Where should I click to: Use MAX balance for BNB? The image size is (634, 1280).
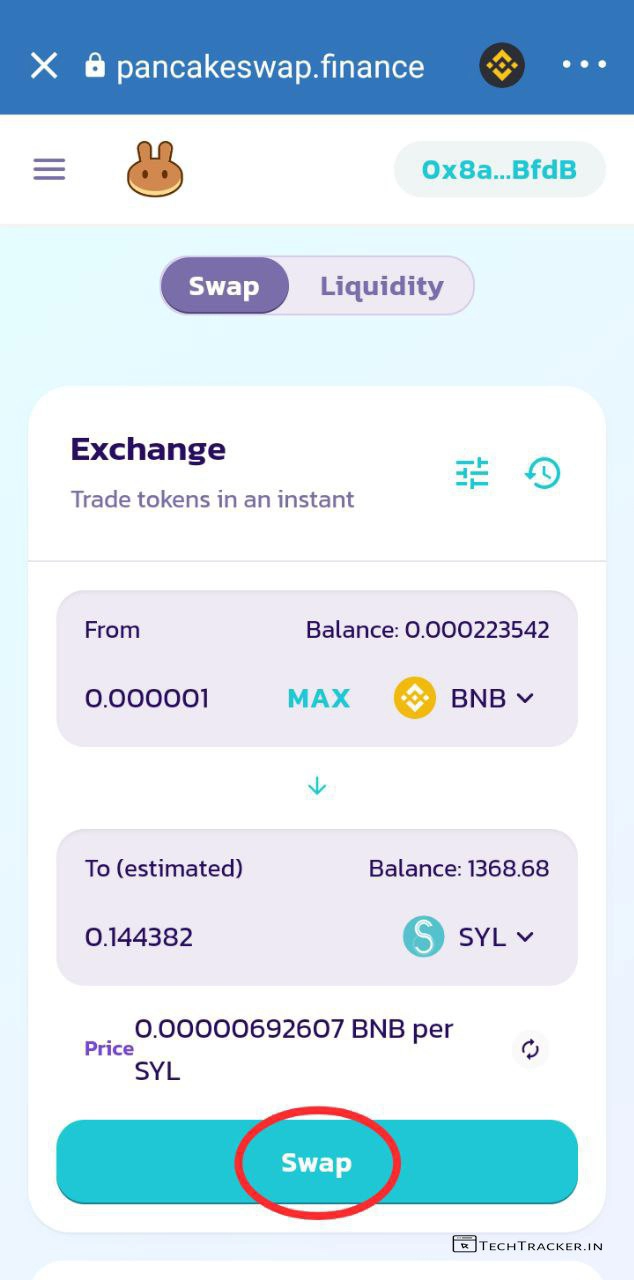(x=318, y=698)
